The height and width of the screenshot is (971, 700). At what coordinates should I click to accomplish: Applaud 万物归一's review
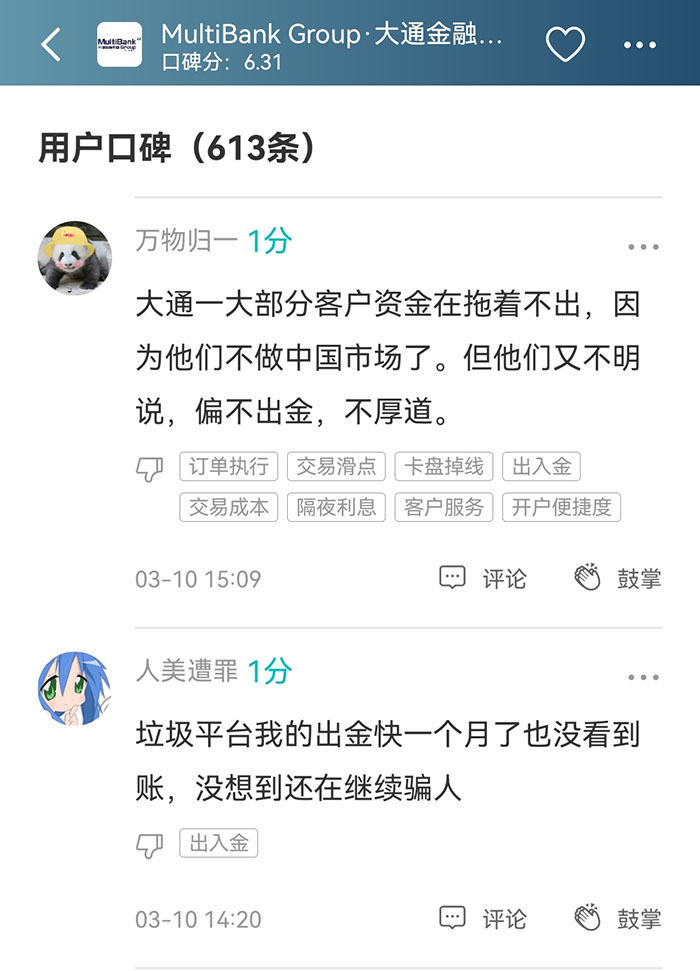618,578
